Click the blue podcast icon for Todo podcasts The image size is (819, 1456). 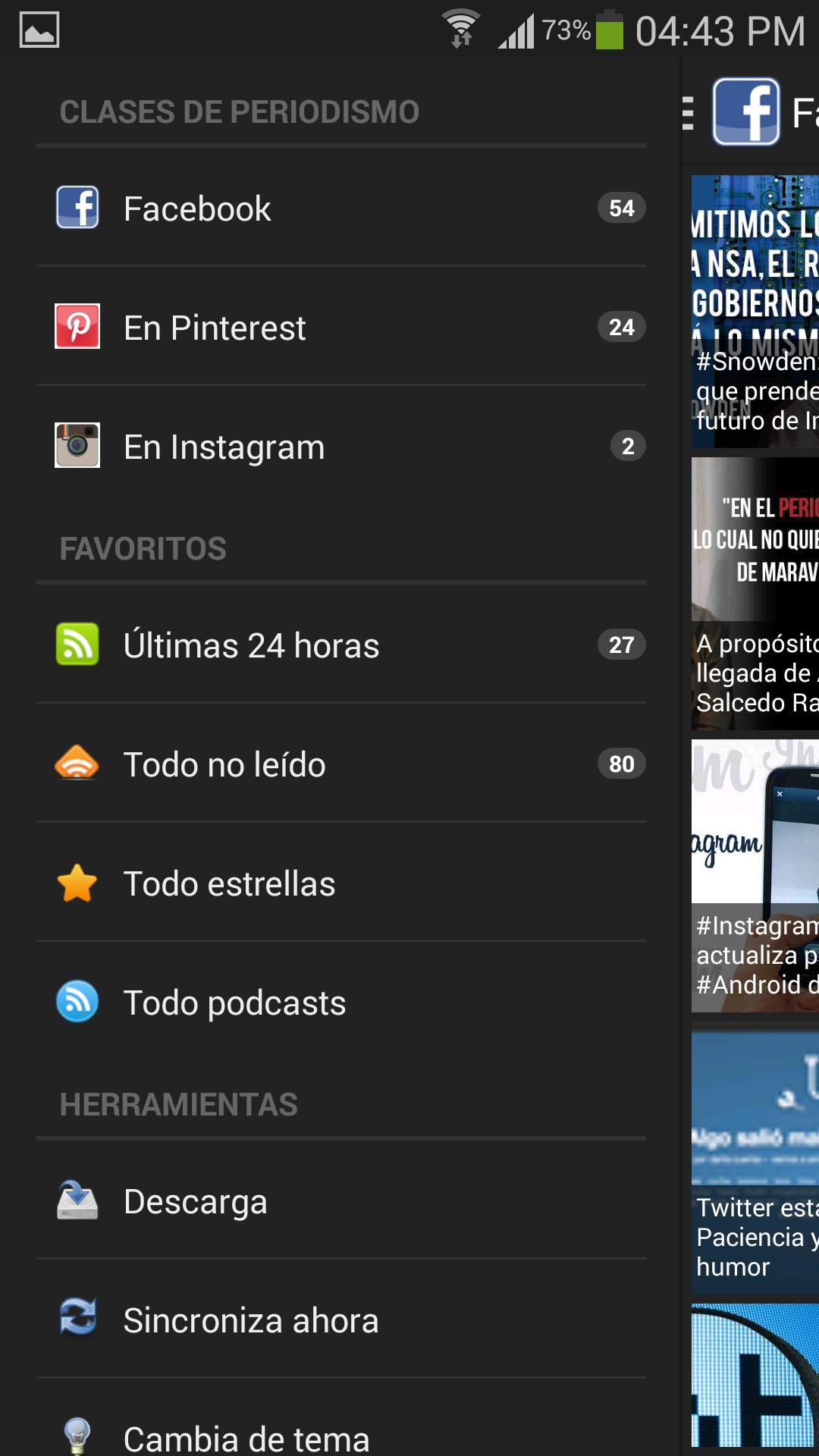[76, 1003]
